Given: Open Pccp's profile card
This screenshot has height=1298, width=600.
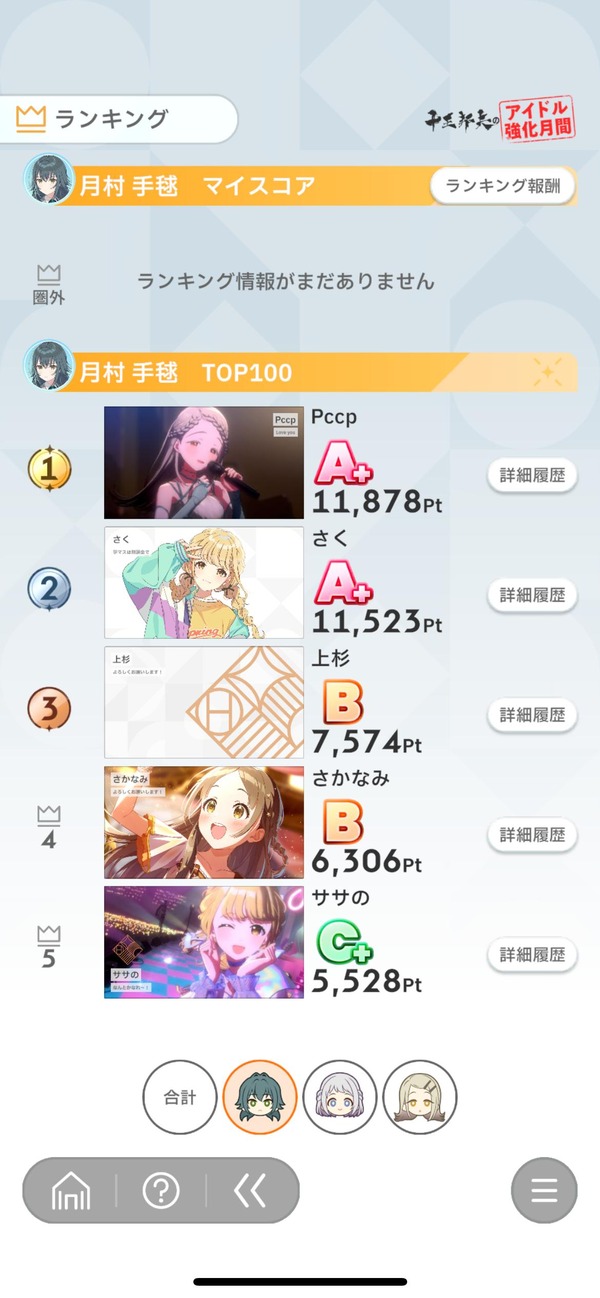Looking at the screenshot, I should (x=204, y=462).
